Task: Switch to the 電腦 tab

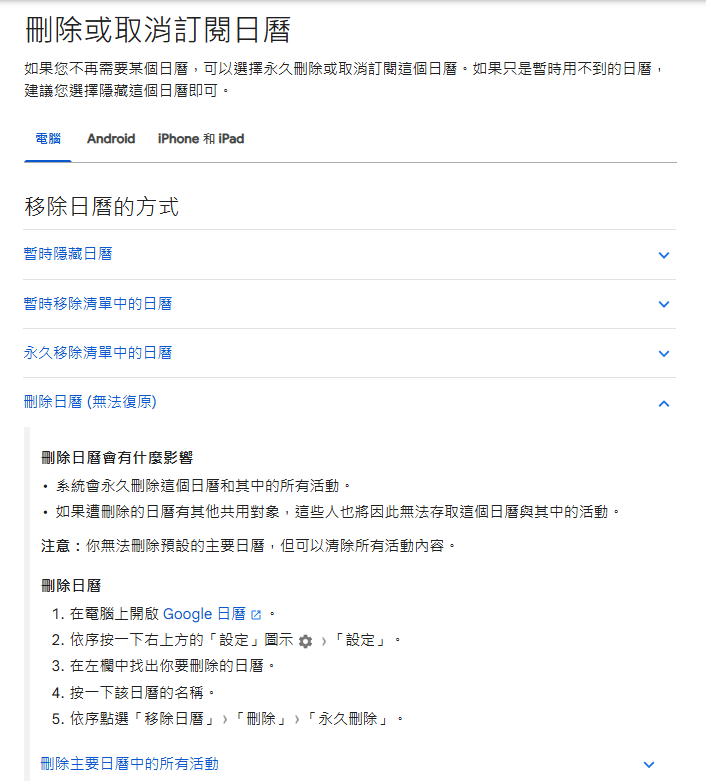Action: (x=47, y=139)
